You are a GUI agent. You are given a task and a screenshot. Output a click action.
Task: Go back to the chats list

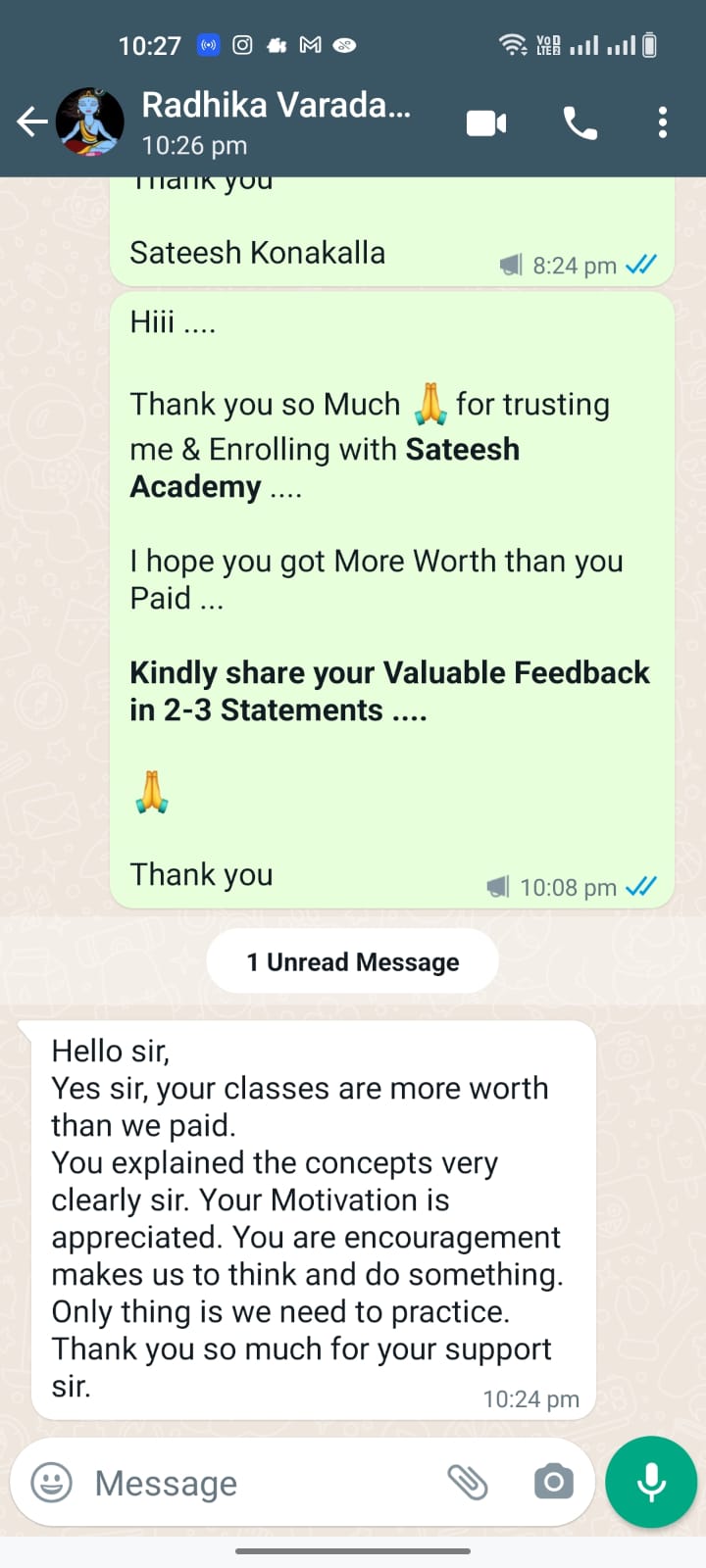pyautogui.click(x=31, y=122)
